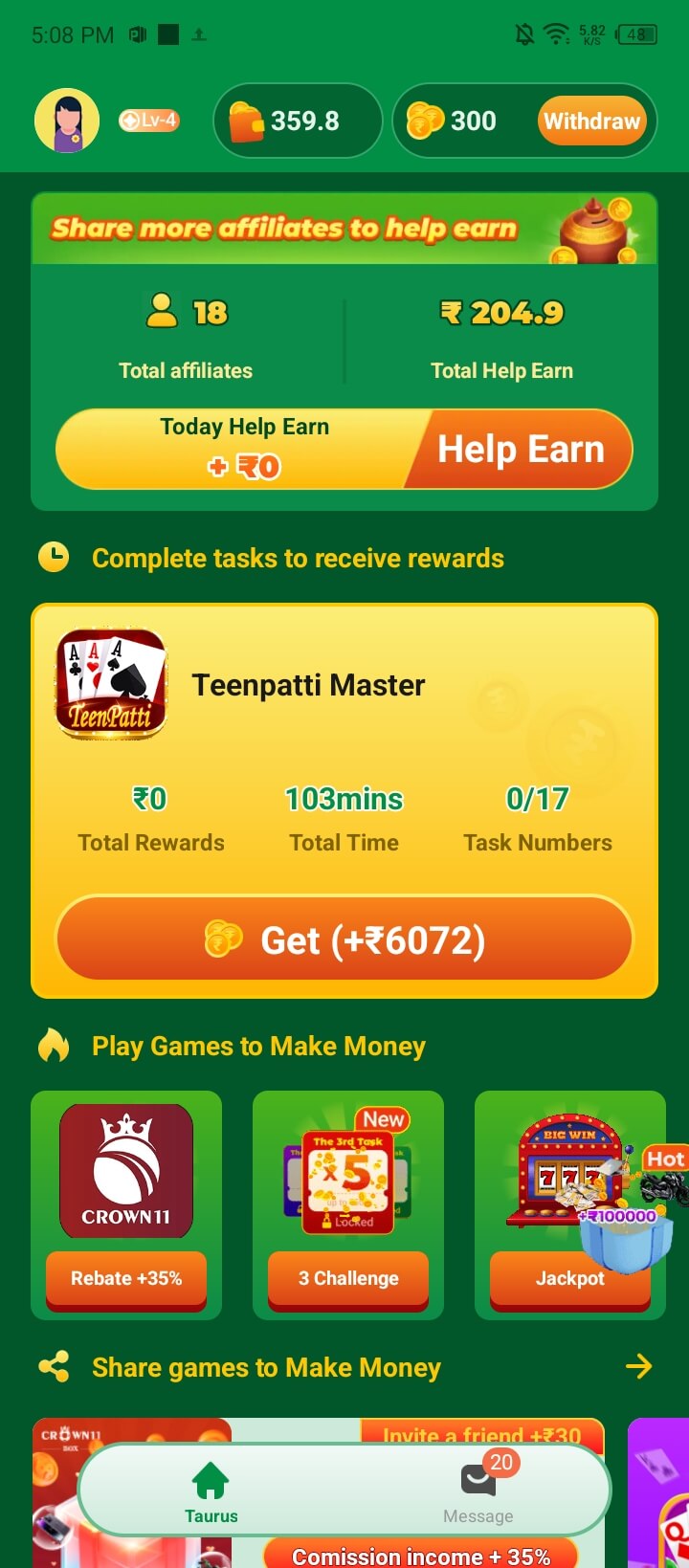Tap the share icon beside Share games heading
689x1568 pixels.
click(53, 1366)
